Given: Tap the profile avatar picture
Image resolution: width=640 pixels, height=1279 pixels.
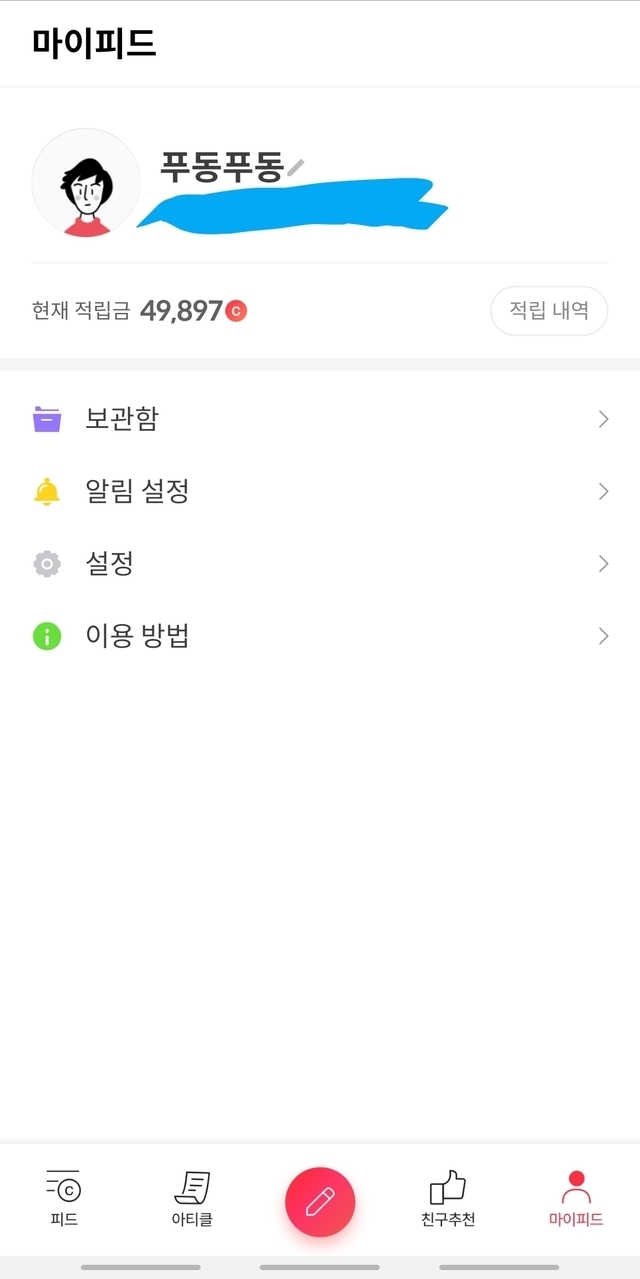Looking at the screenshot, I should pos(86,183).
